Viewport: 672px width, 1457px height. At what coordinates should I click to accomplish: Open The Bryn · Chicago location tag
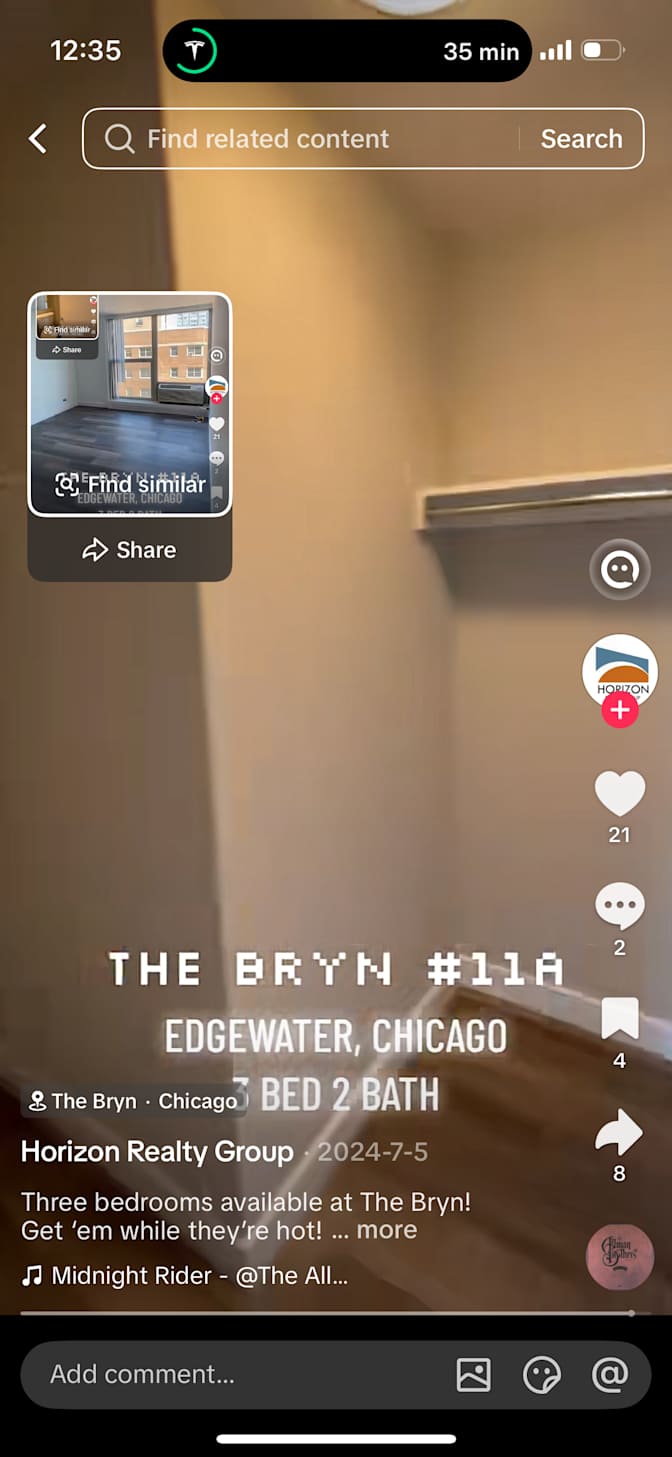pyautogui.click(x=133, y=1101)
